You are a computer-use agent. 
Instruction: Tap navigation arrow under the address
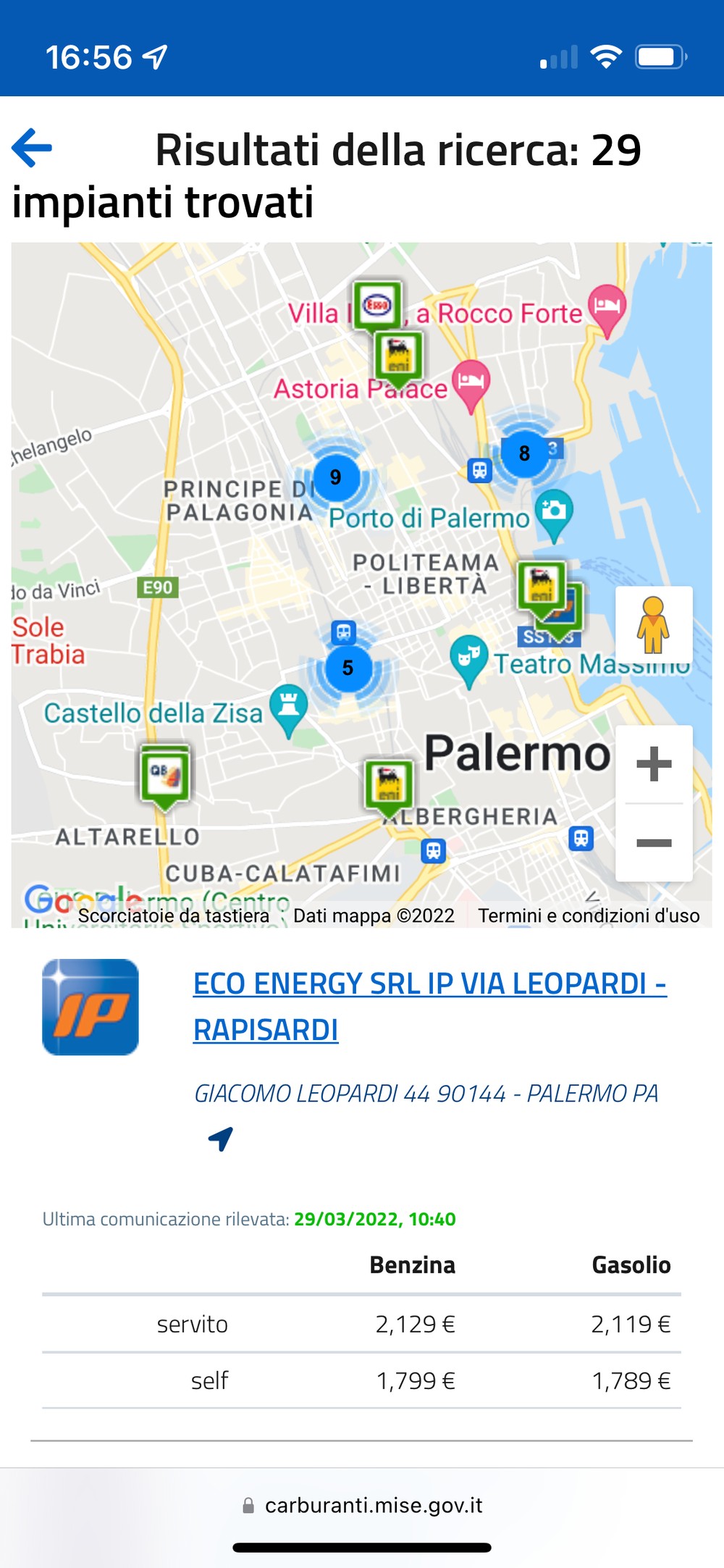coord(221,1139)
